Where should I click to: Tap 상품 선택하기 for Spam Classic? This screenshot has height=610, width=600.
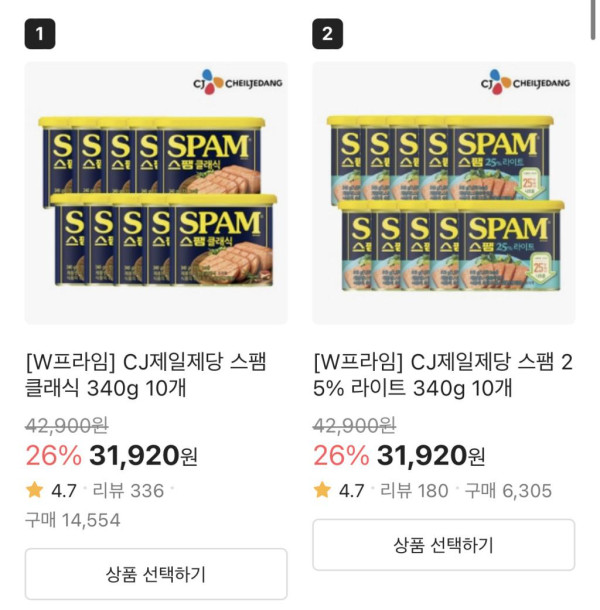point(156,574)
